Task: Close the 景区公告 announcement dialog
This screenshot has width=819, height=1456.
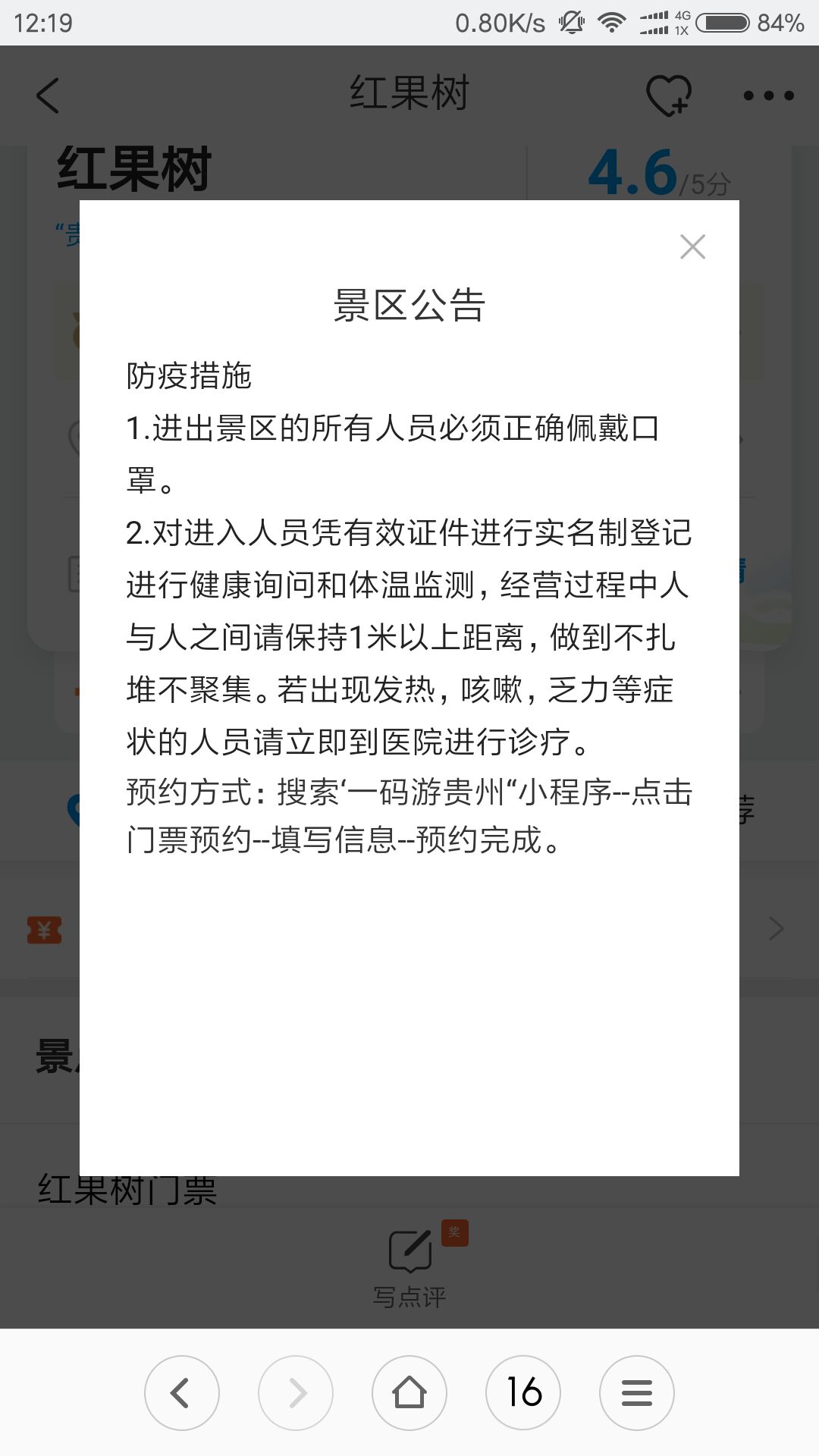Action: coord(692,246)
